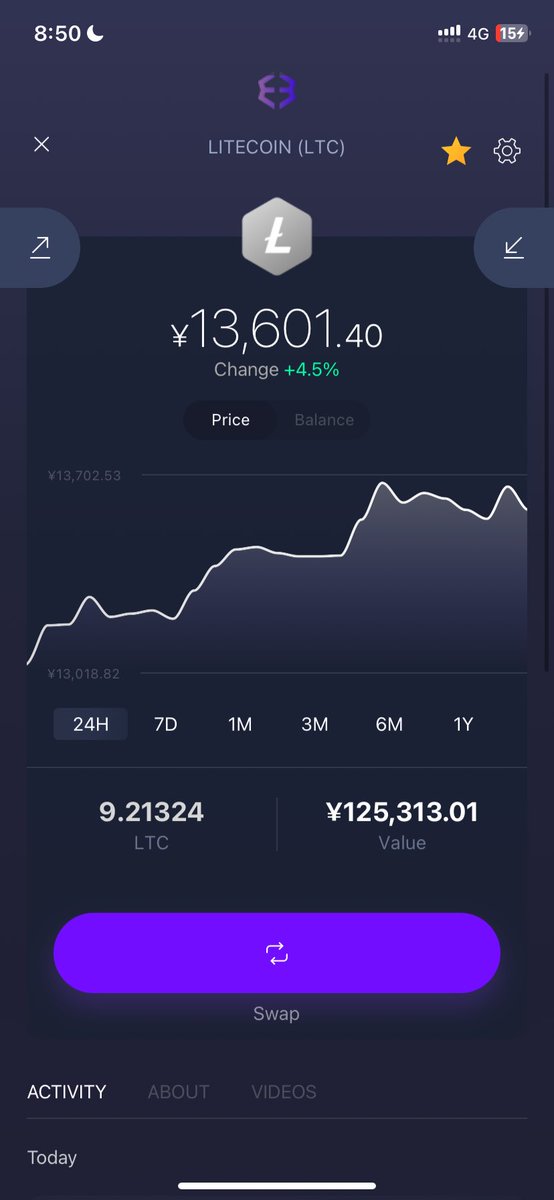This screenshot has width=554, height=1200.
Task: Switch to the VIDEOS tab
Action: 284,1092
